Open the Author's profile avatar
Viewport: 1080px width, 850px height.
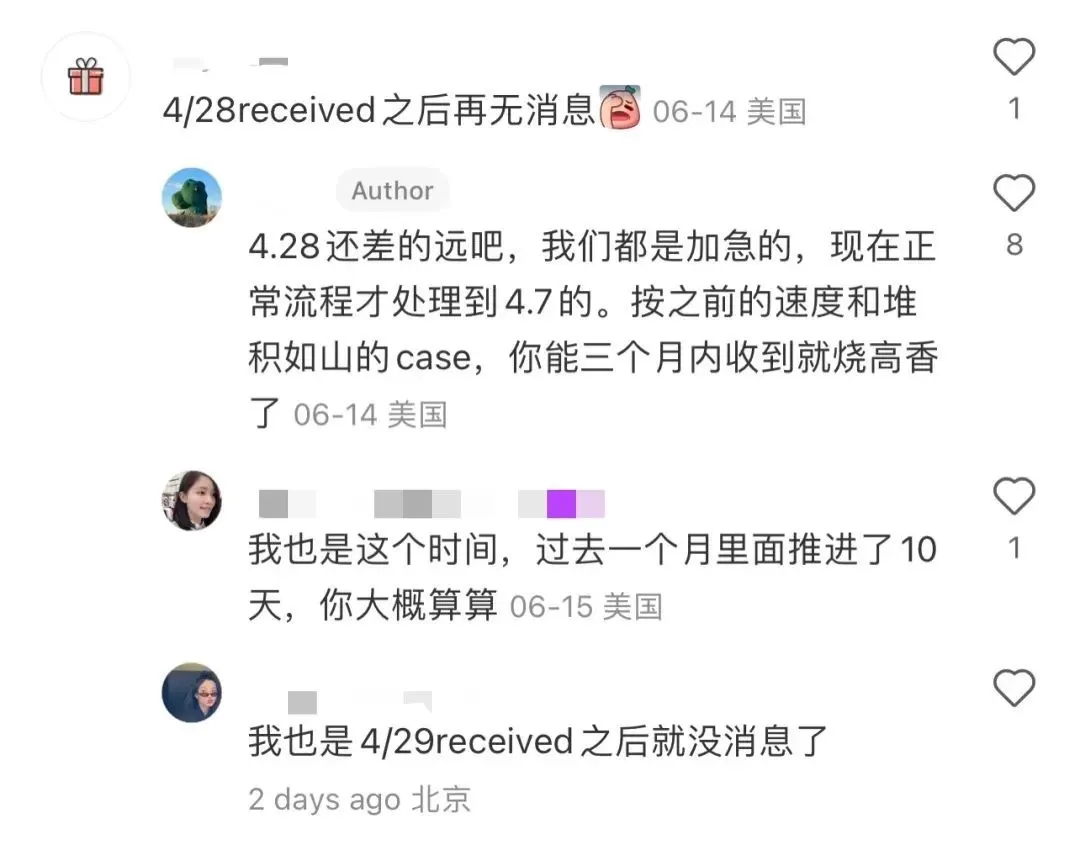(x=192, y=197)
